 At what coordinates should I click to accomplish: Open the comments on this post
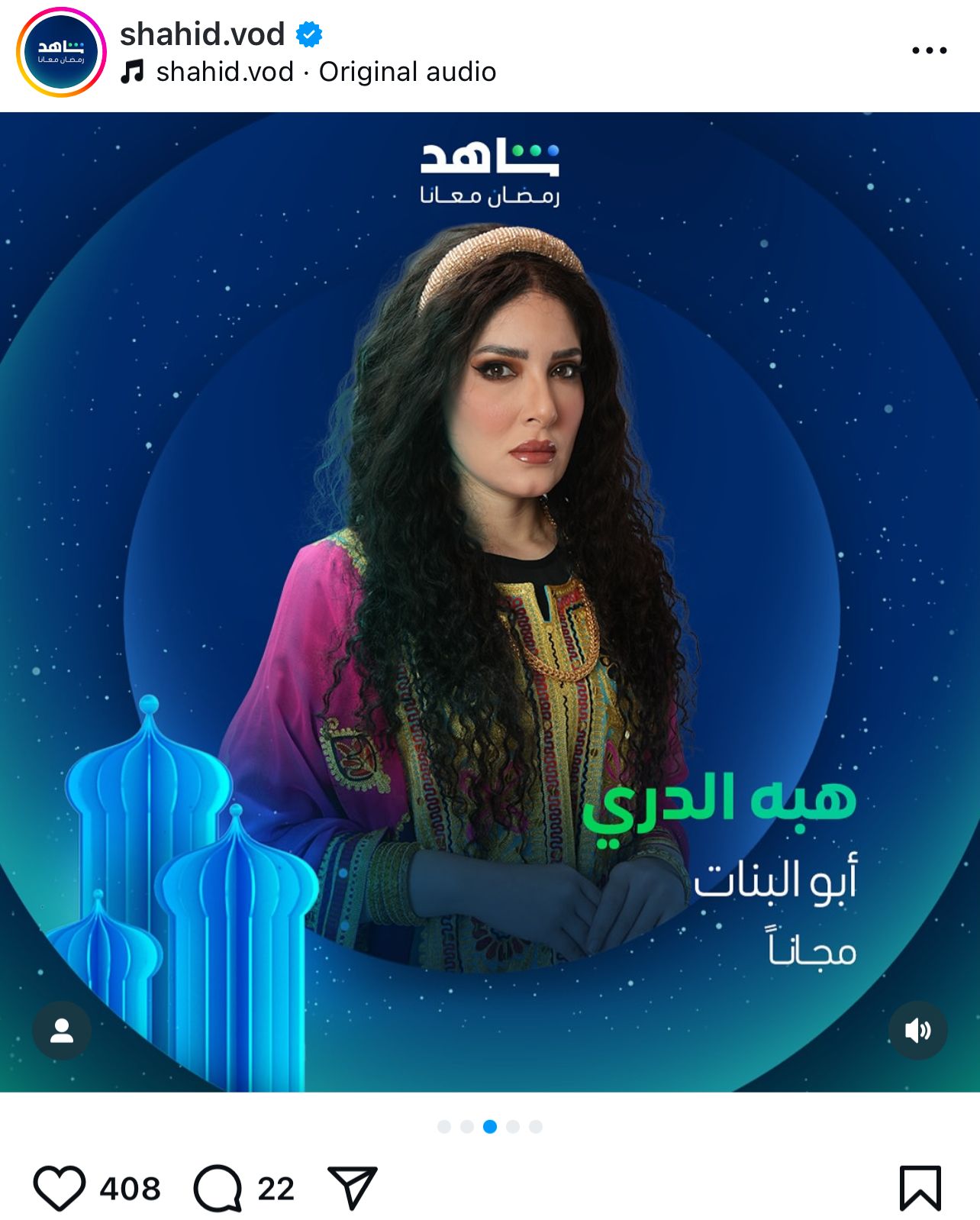click(218, 1188)
